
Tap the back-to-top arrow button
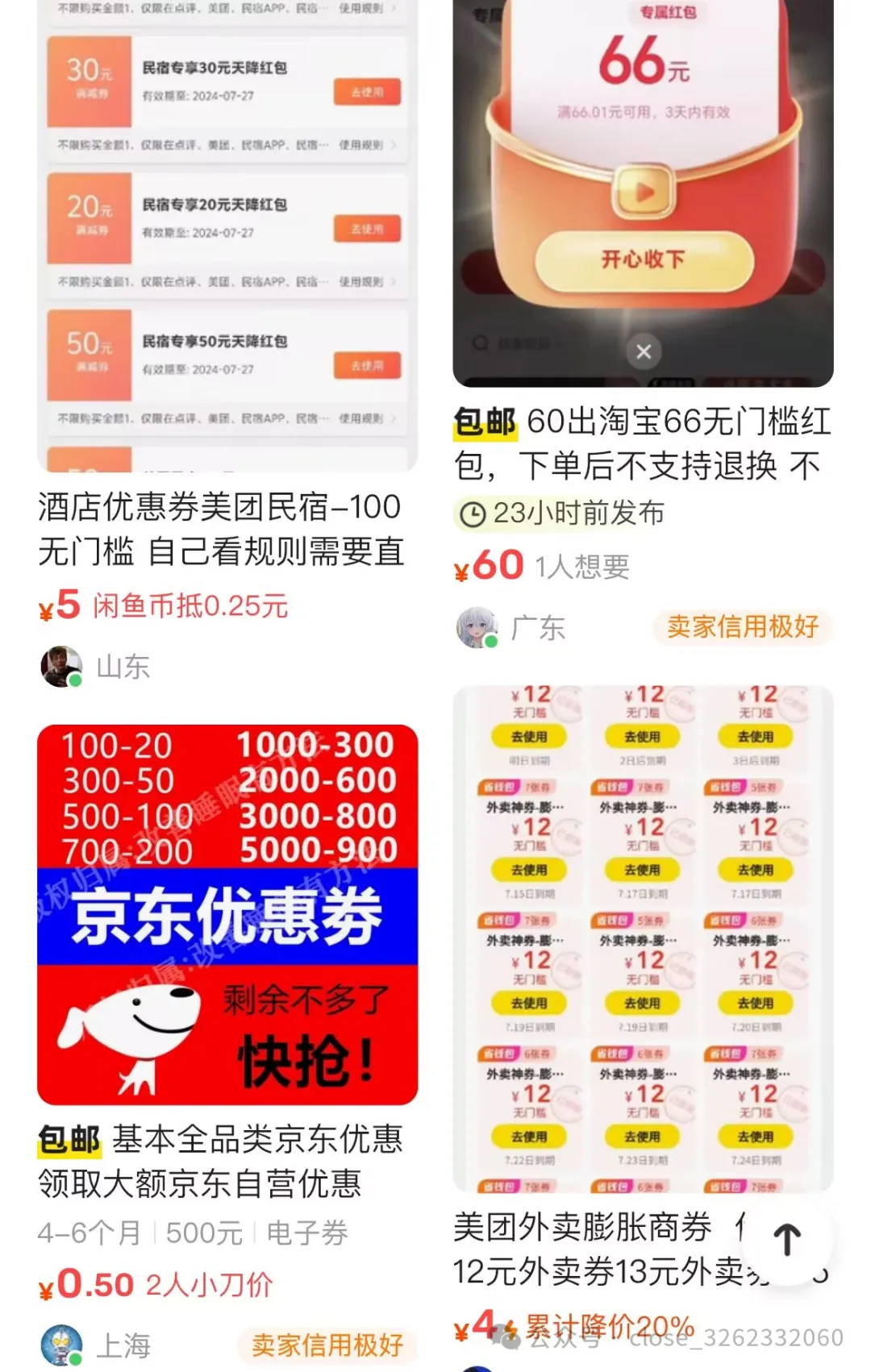787,1240
